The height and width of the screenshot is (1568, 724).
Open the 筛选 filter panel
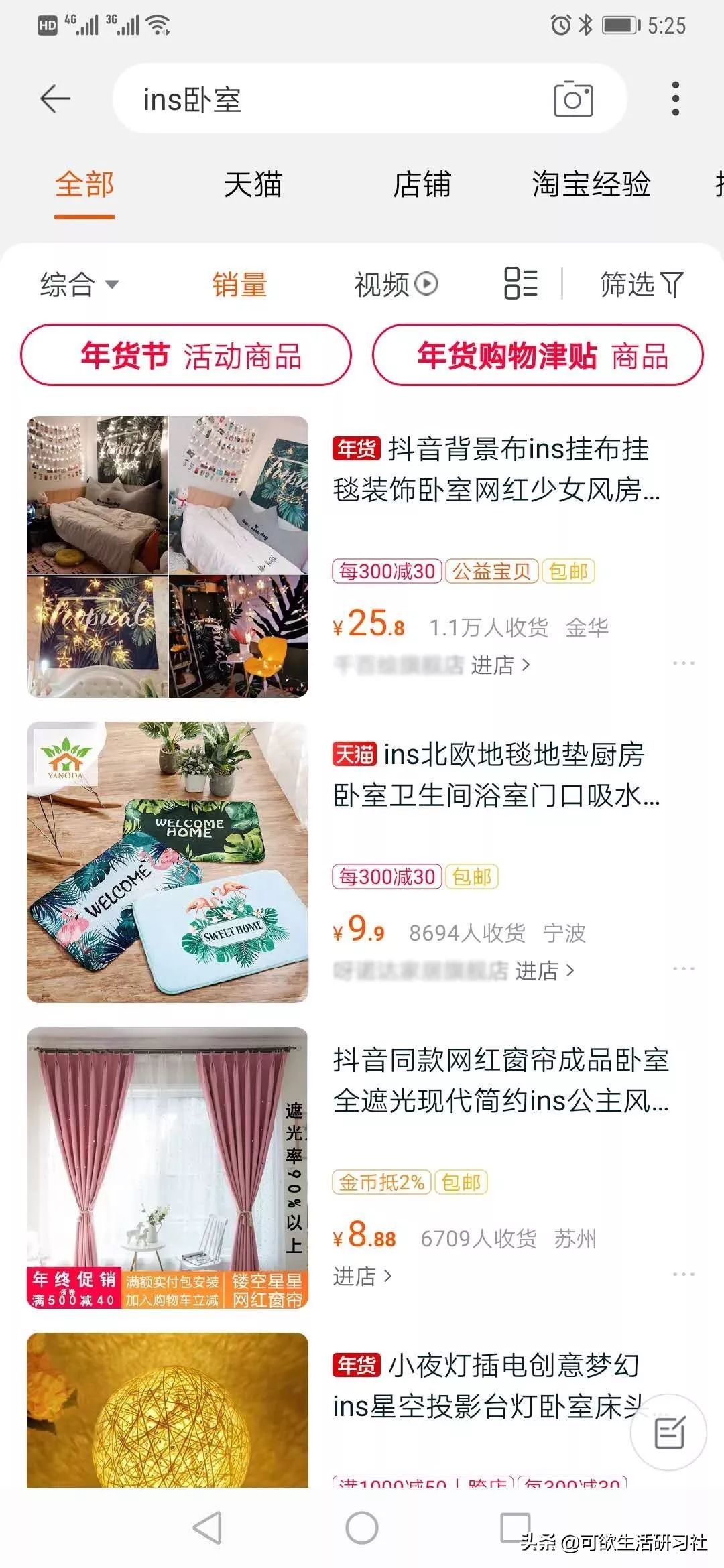tap(639, 283)
